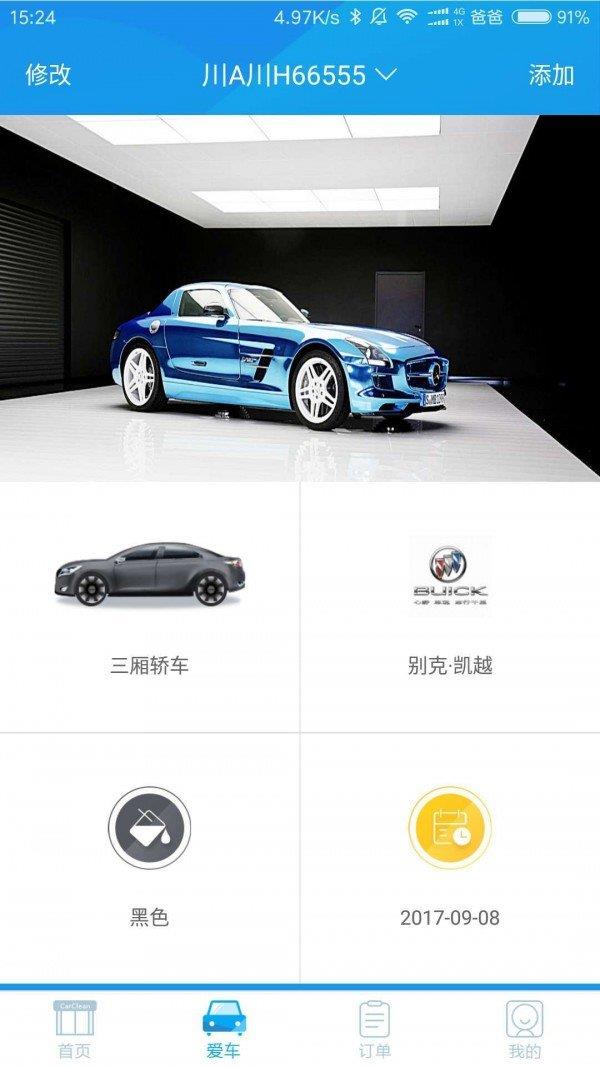Image resolution: width=600 pixels, height=1067 pixels.
Task: Tap 添加 to add a car
Action: [x=551, y=75]
